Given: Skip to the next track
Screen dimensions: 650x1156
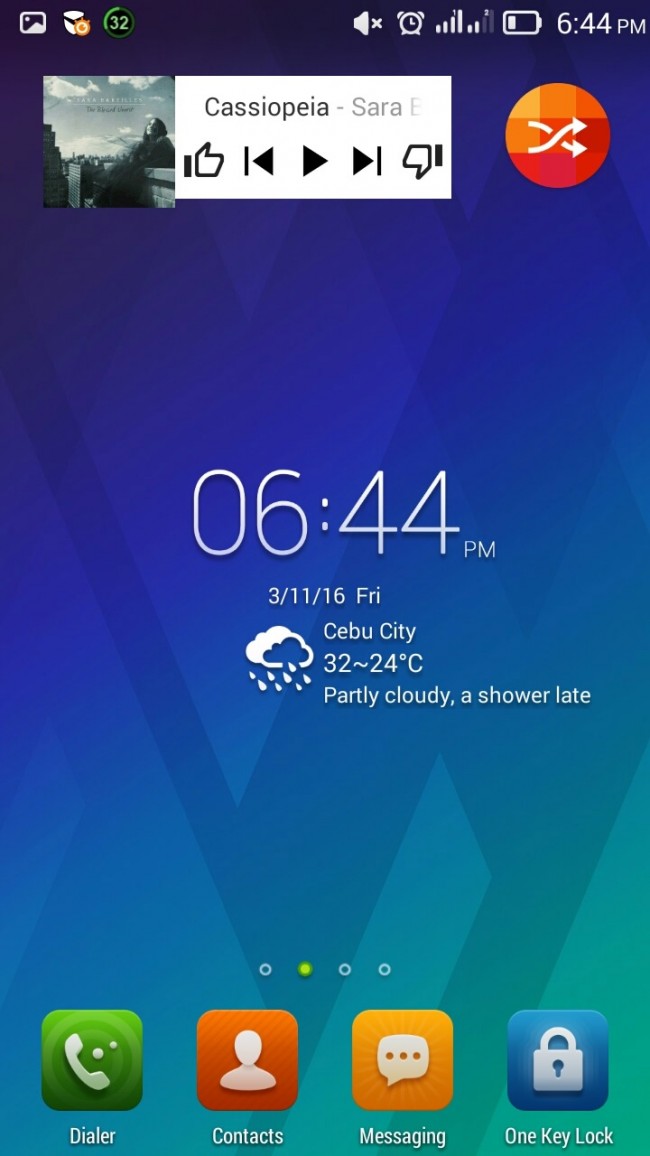Looking at the screenshot, I should click(368, 160).
